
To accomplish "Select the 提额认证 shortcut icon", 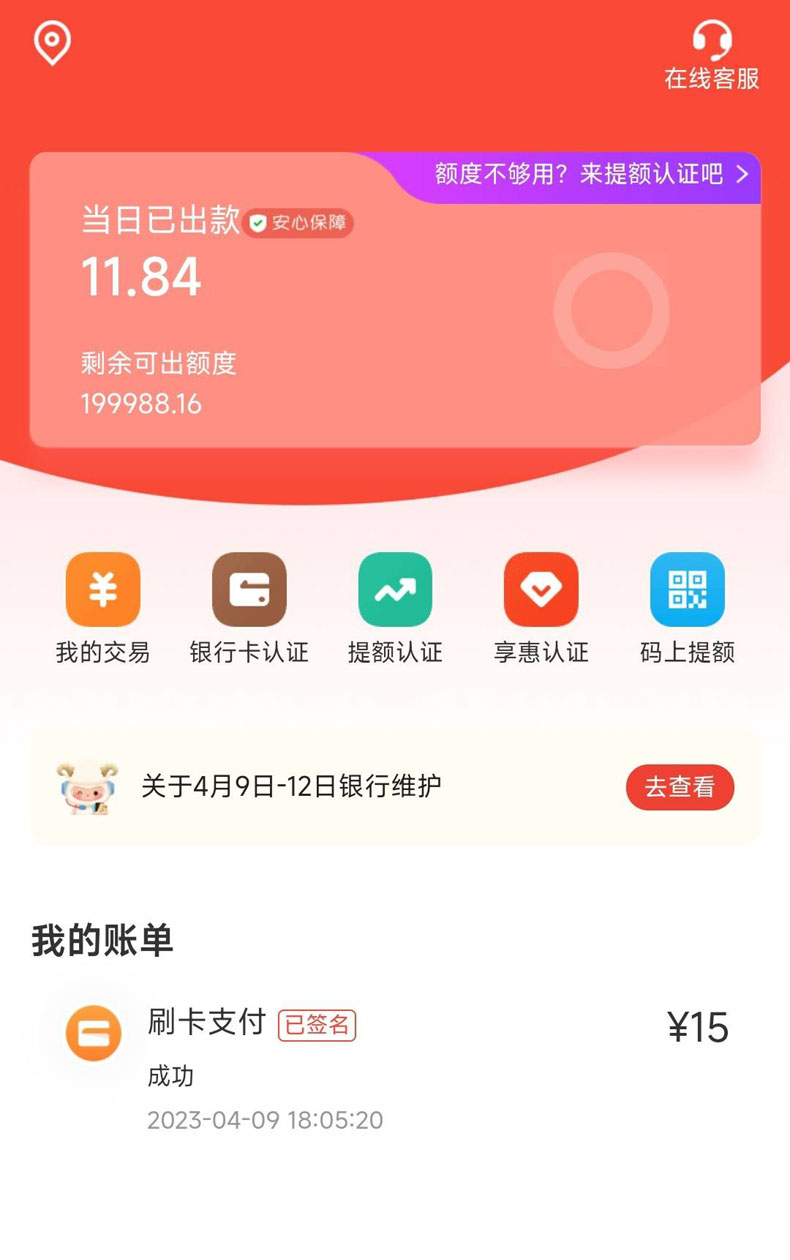I will (395, 590).
